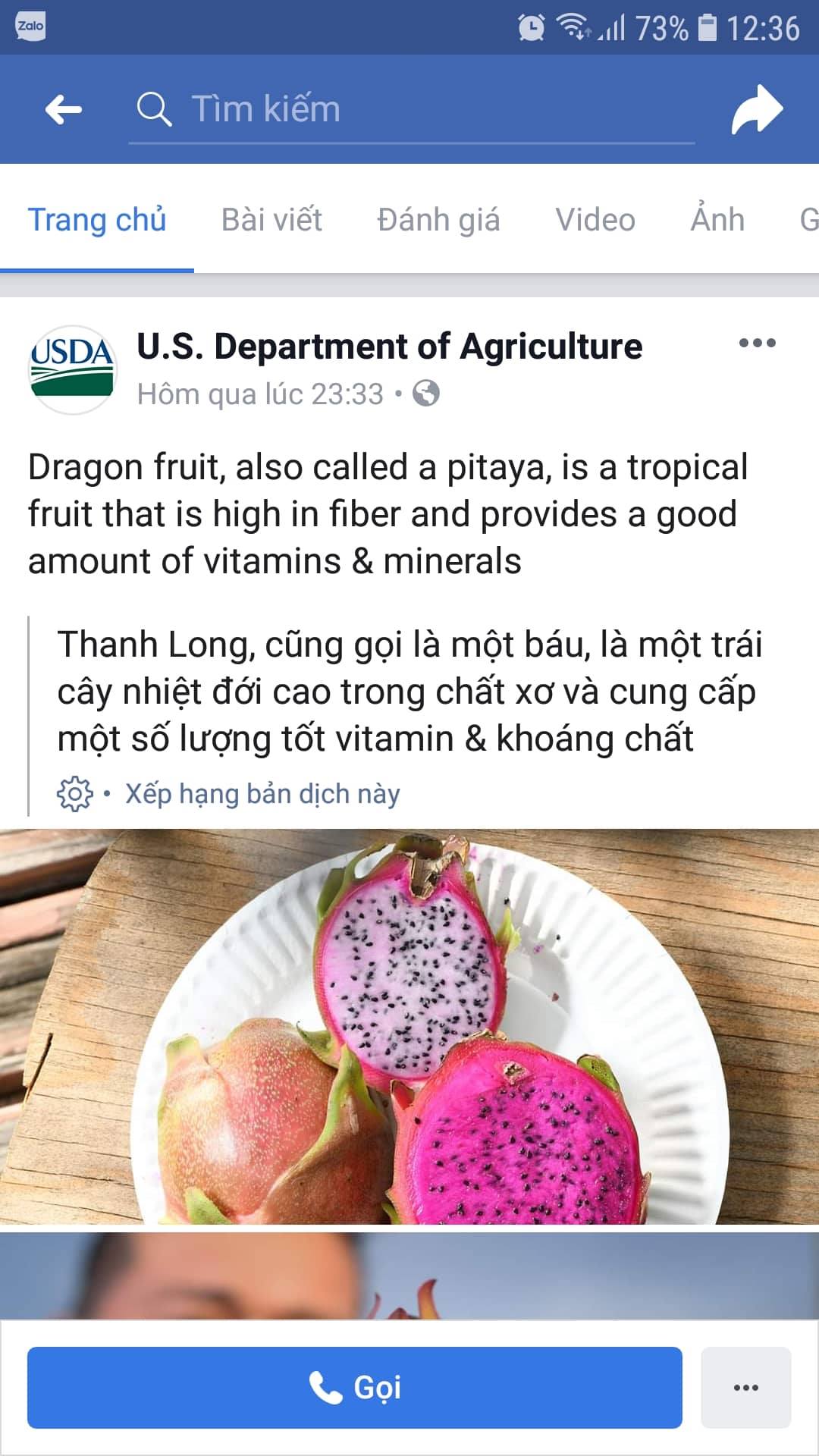
Task: Switch to the Trang chủ tab
Action: coord(97,220)
